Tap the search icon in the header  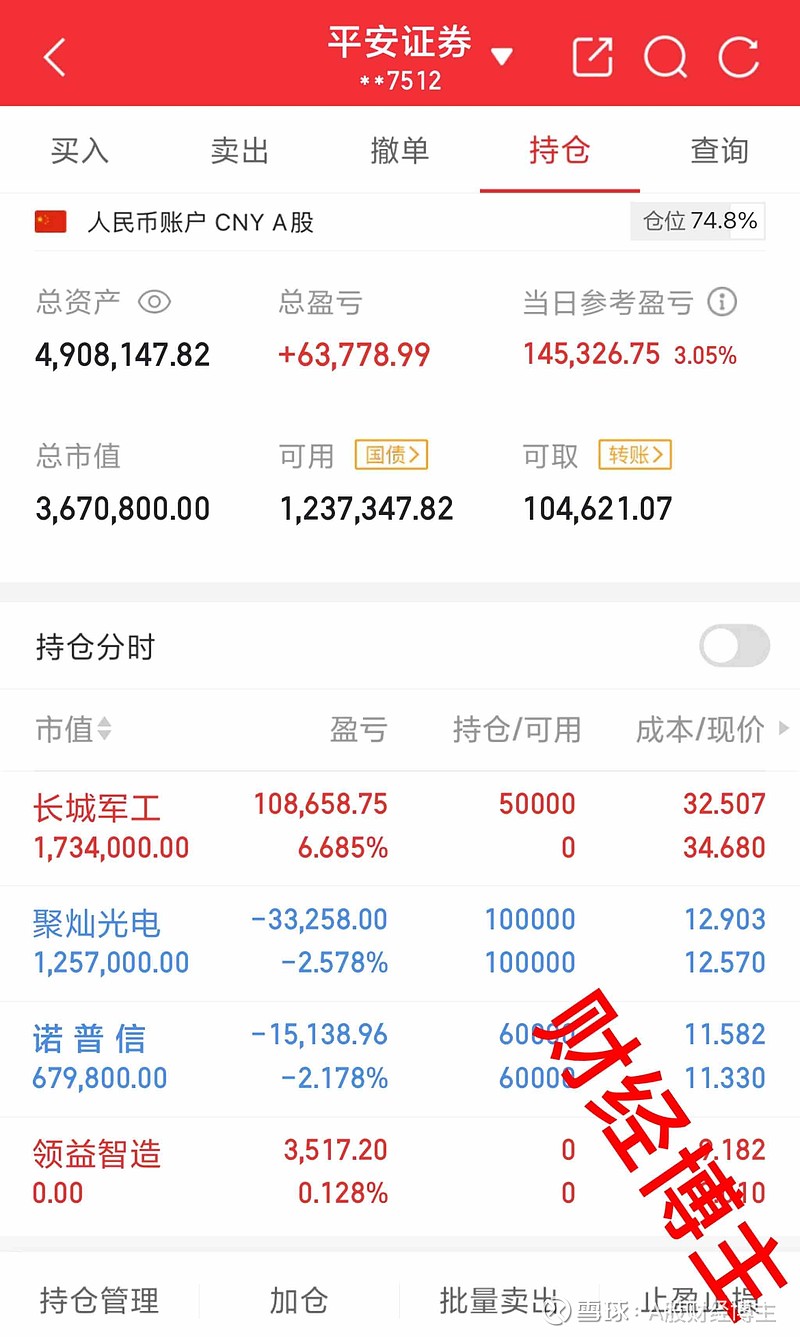coord(665,57)
